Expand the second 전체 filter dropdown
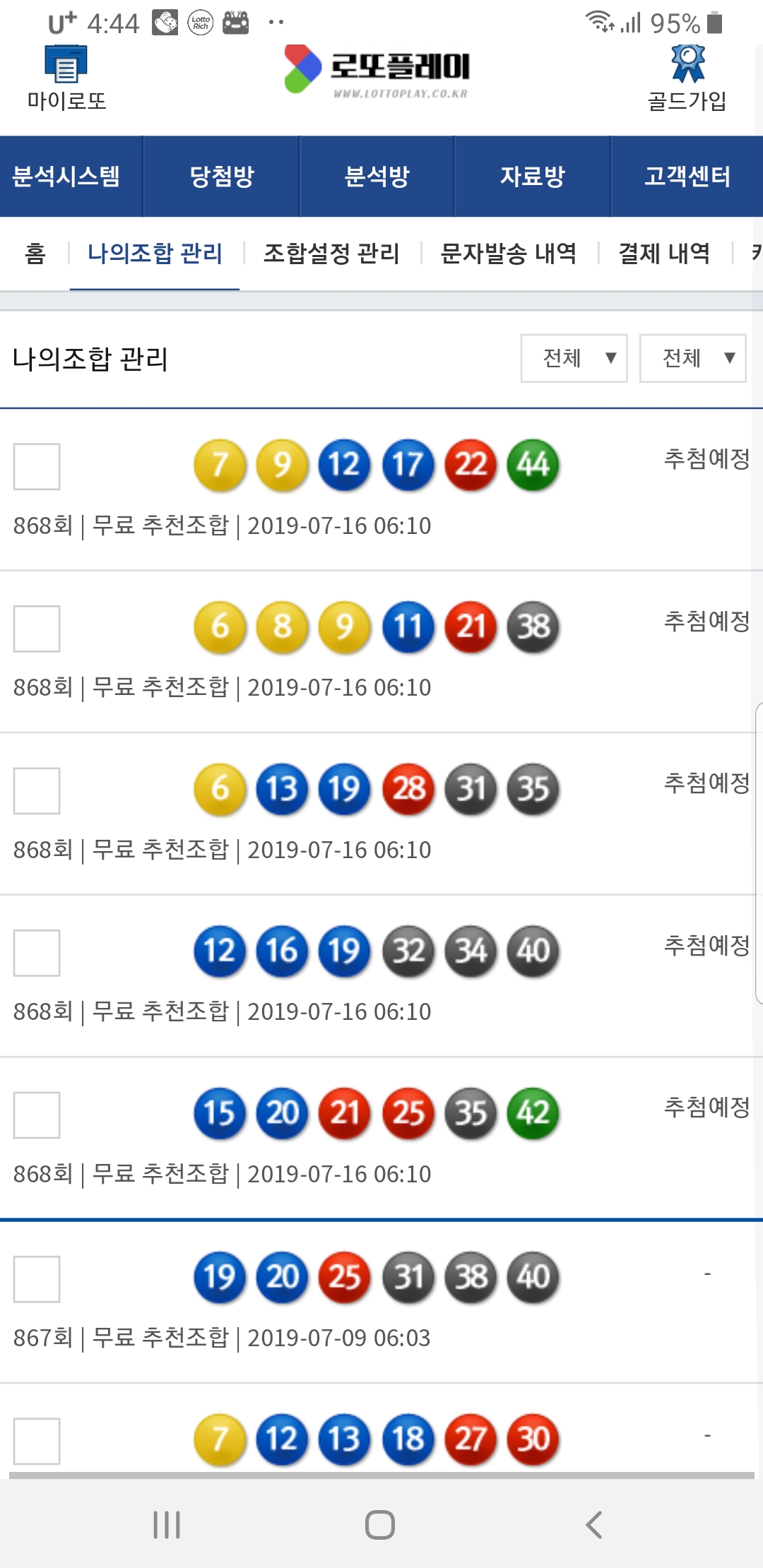Viewport: 763px width, 1568px height. tap(692, 358)
